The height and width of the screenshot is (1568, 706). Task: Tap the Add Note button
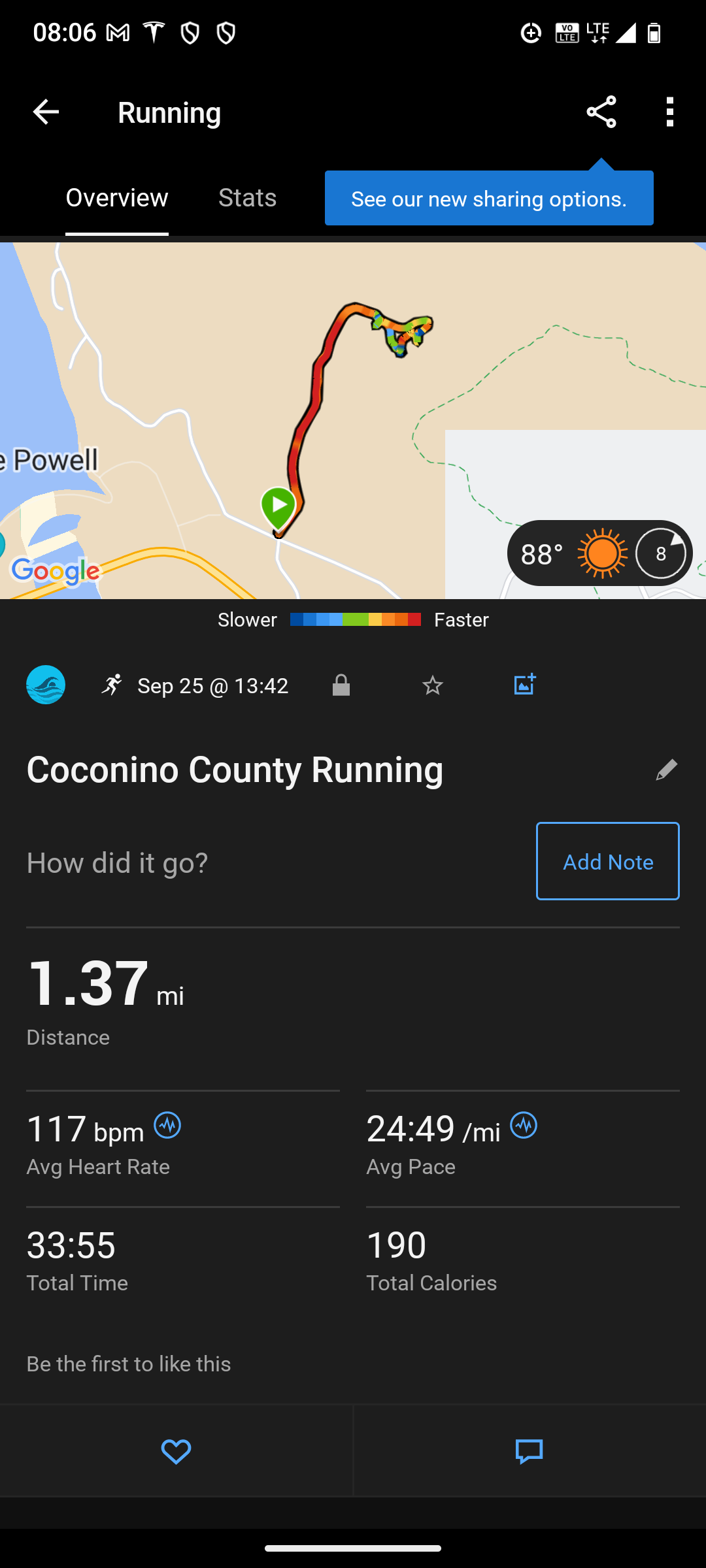(x=607, y=861)
